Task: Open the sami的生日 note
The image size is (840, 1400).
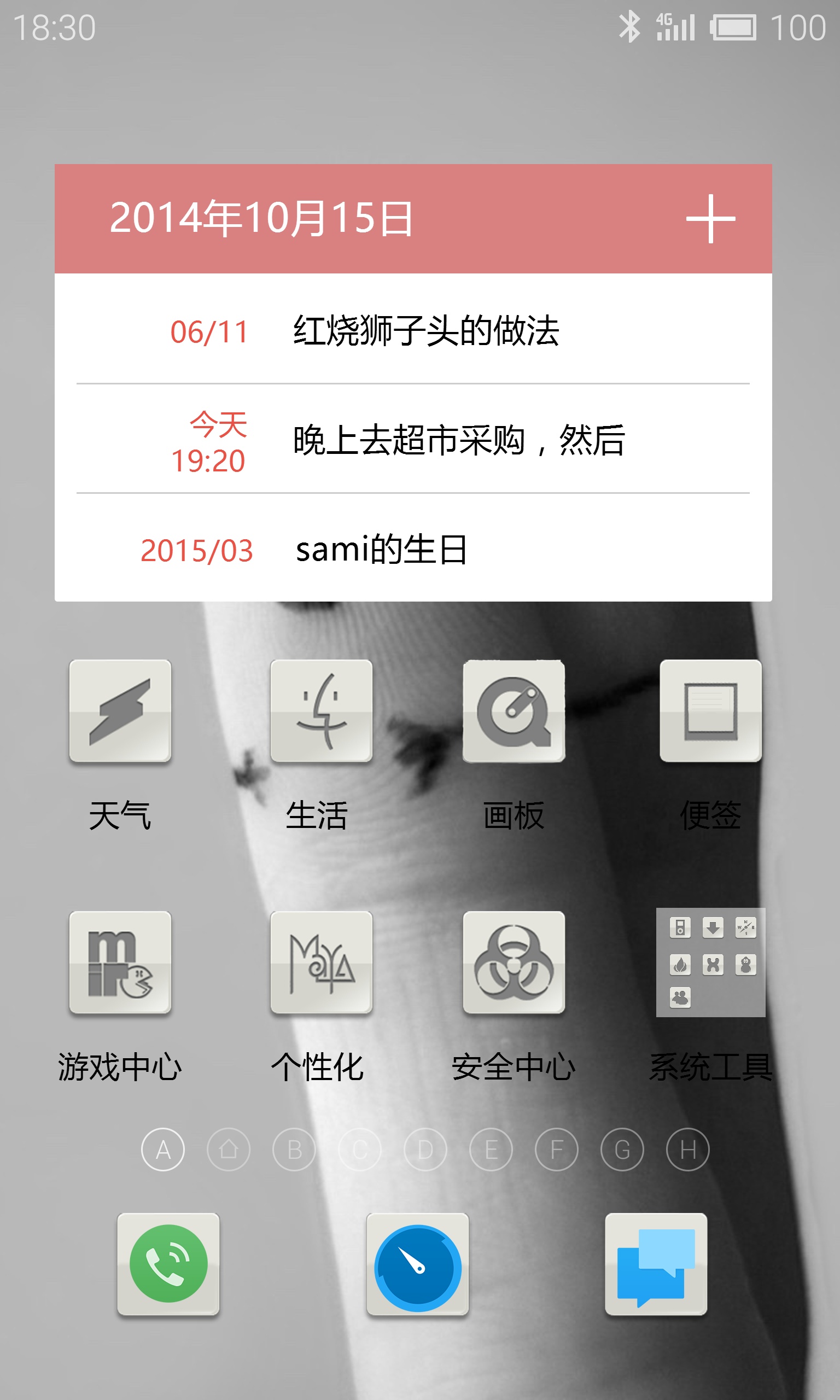Action: (413, 549)
